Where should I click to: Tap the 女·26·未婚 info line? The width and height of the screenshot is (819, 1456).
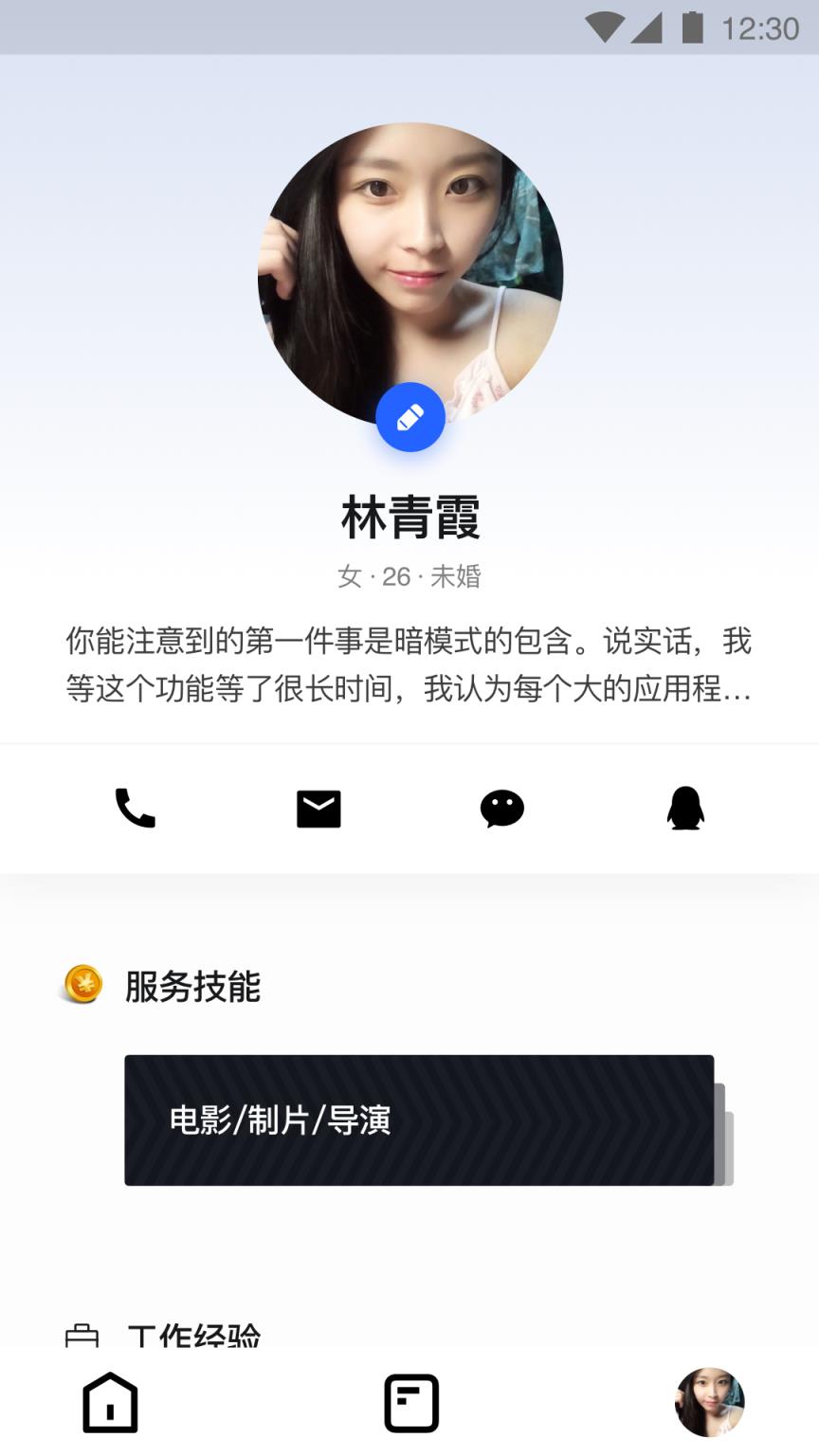[409, 576]
